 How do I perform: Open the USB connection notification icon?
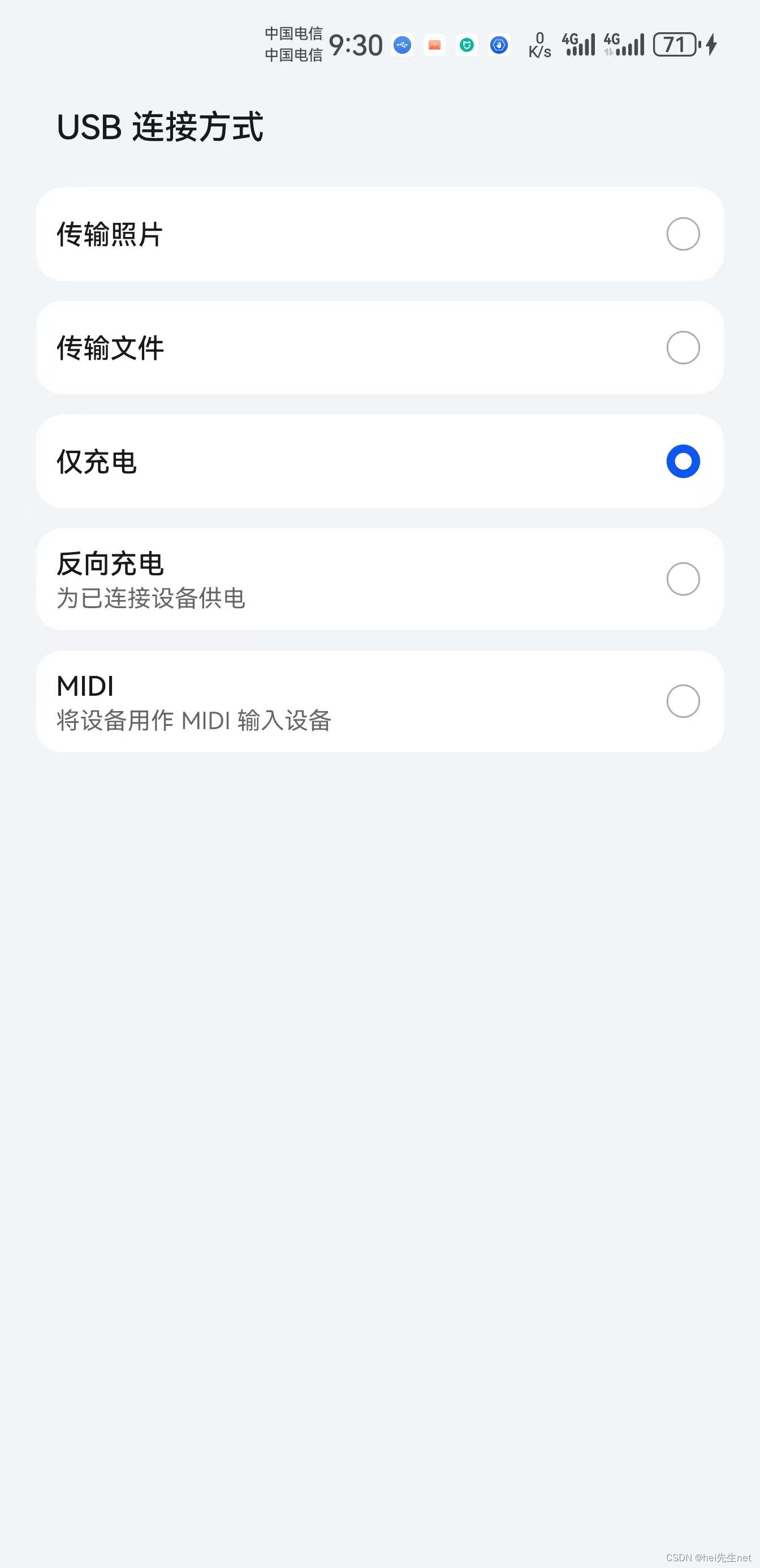pos(402,45)
